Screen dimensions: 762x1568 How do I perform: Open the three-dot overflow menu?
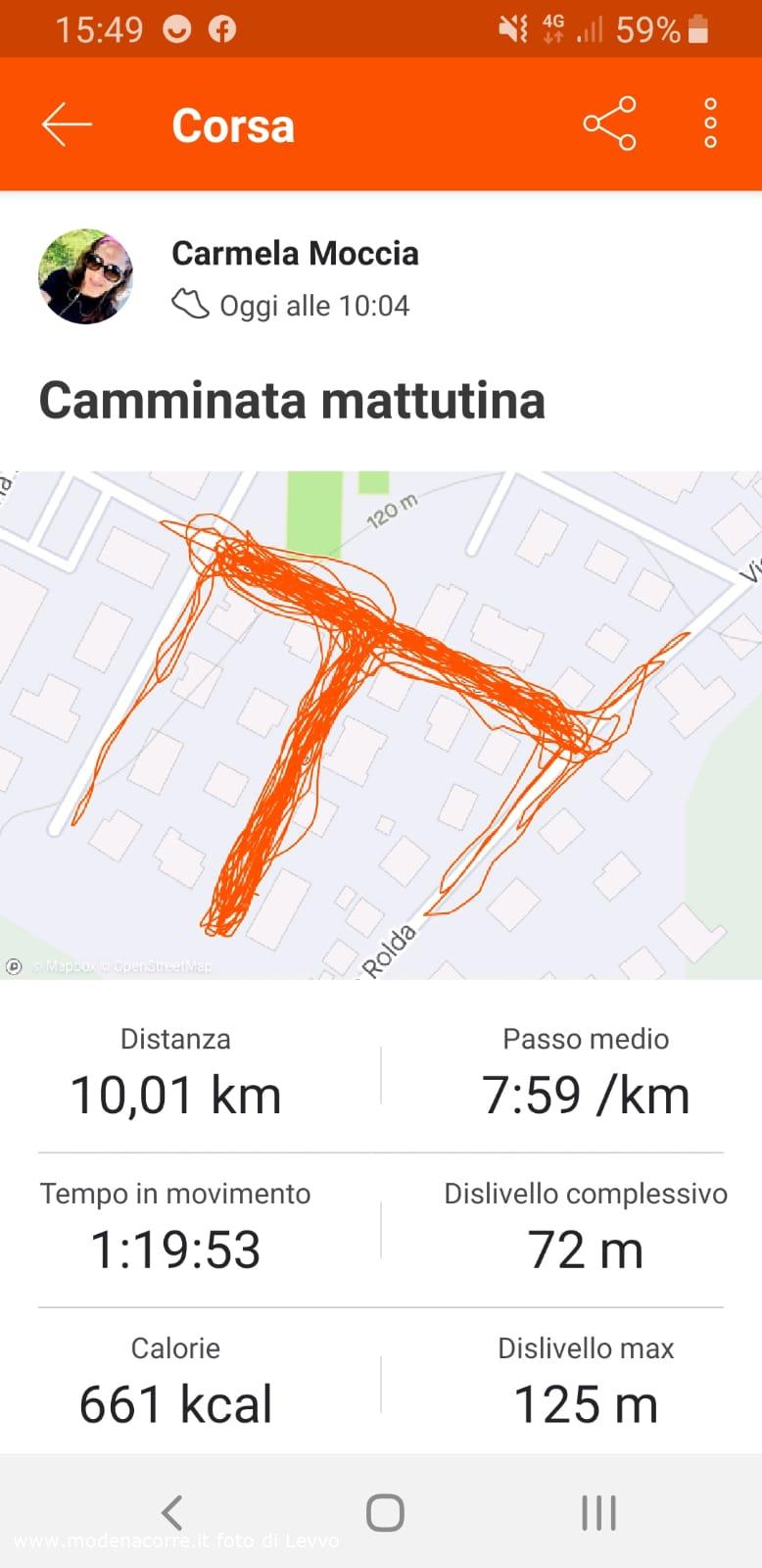tap(711, 123)
